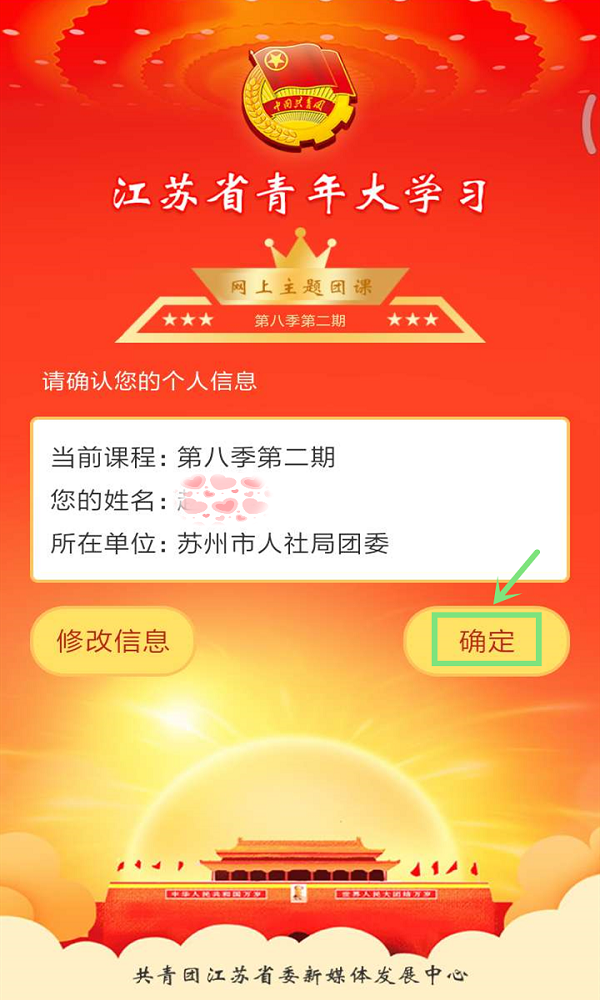
Task: Tap 修改信息 to edit personal info
Action: click(113, 641)
